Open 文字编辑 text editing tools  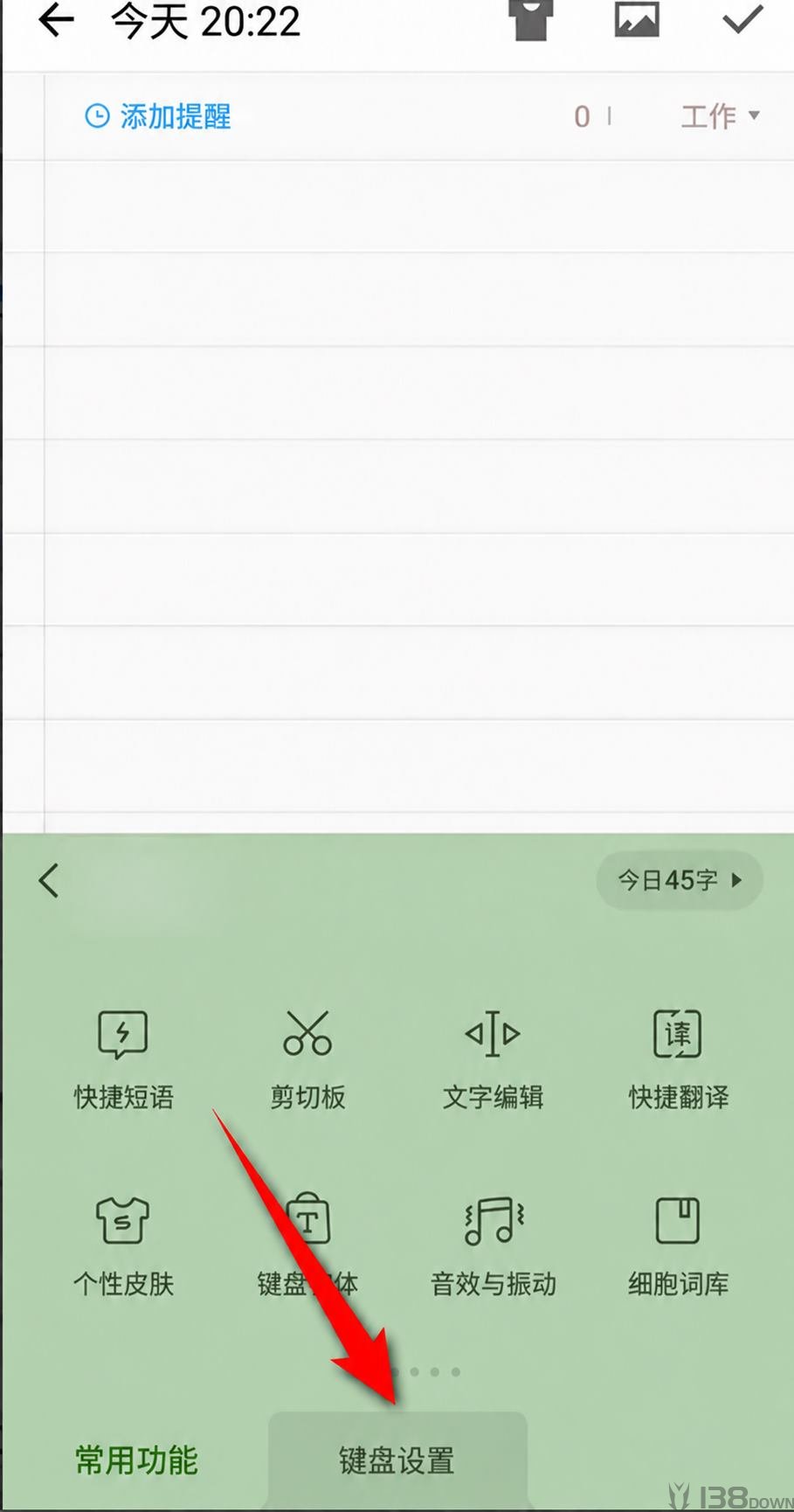point(493,1059)
